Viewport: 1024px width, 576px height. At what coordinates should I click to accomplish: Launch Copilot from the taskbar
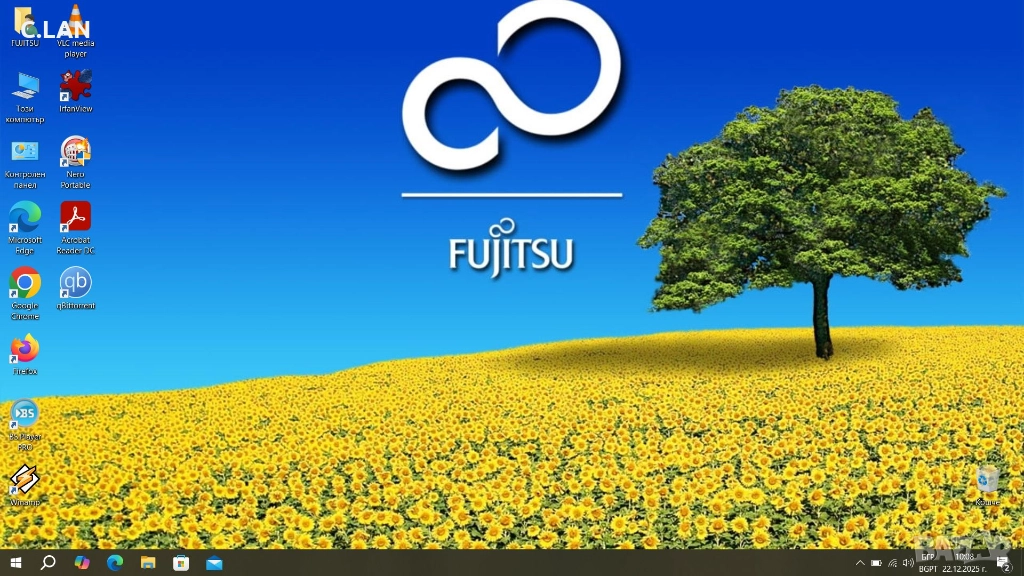[x=82, y=563]
